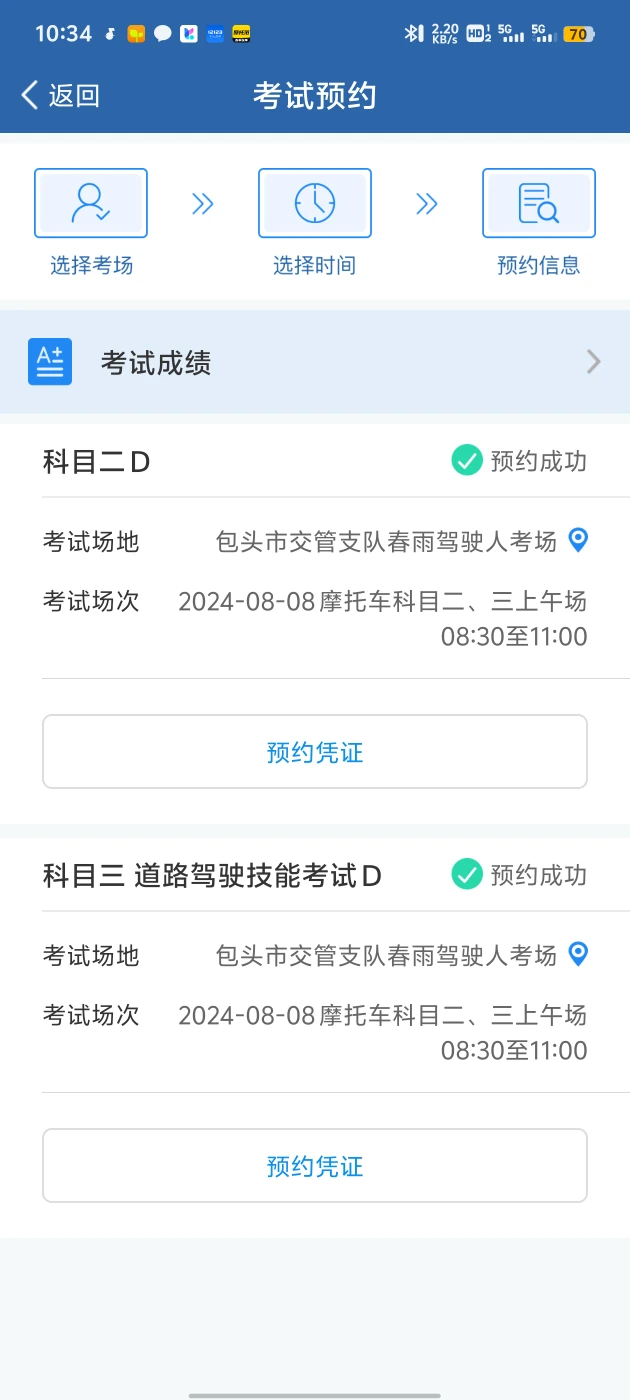Open the 考试成绩 row
Viewport: 630px width, 1400px height.
pyautogui.click(x=315, y=362)
